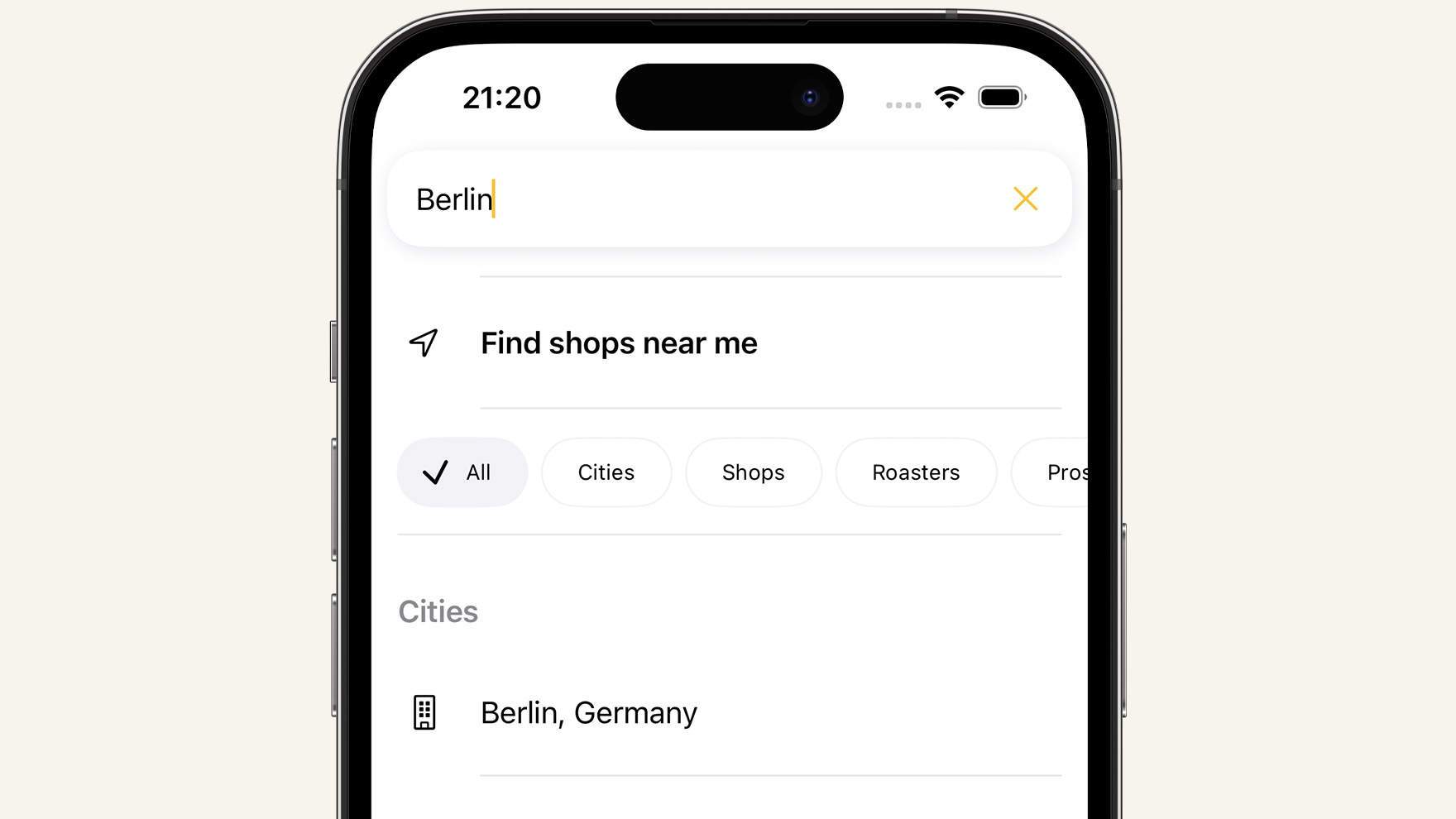Tap the search field containing Berlin
The image size is (1456, 819).
[703, 199]
